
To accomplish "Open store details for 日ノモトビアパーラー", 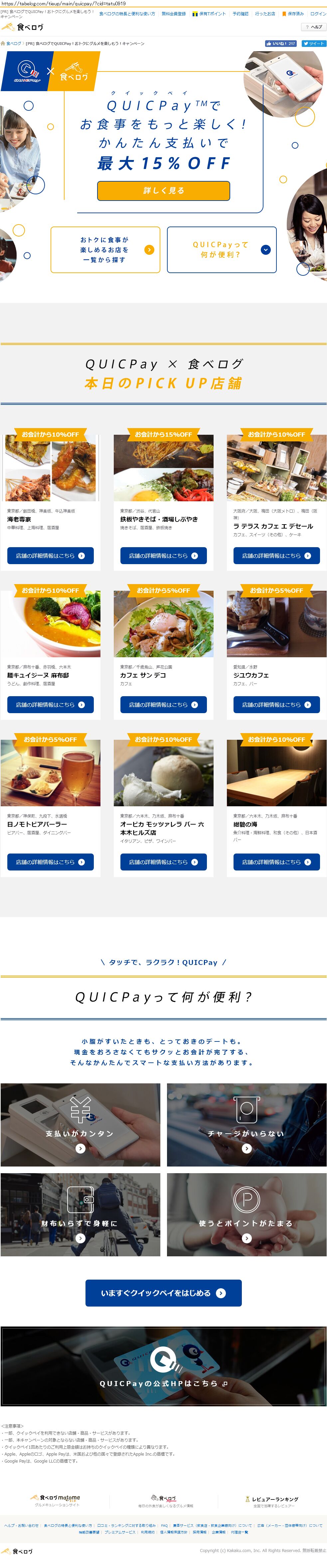I will pos(50,862).
